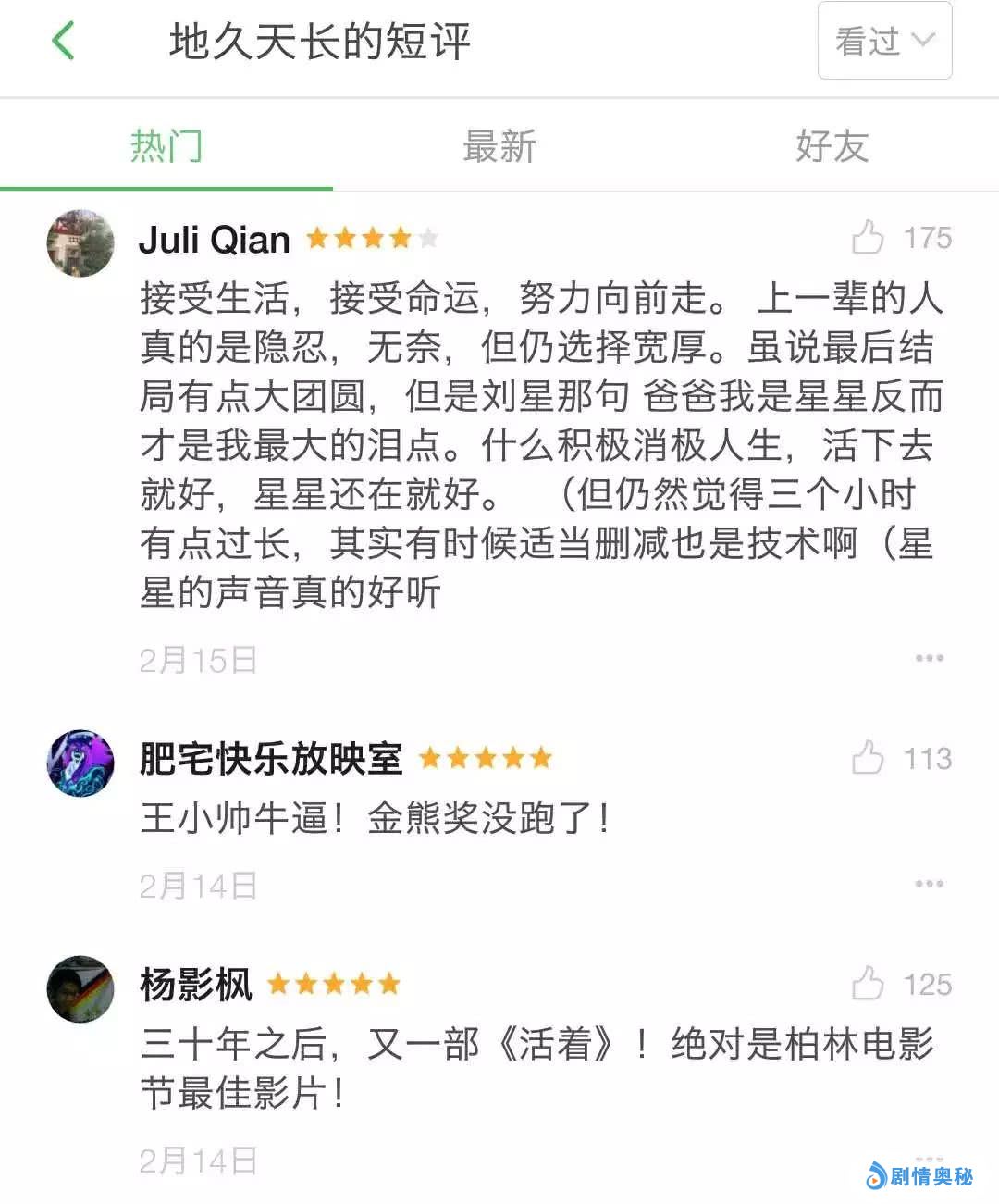Viewport: 999px width, 1204px height.
Task: Switch to the 好友 tab
Action: (x=832, y=146)
